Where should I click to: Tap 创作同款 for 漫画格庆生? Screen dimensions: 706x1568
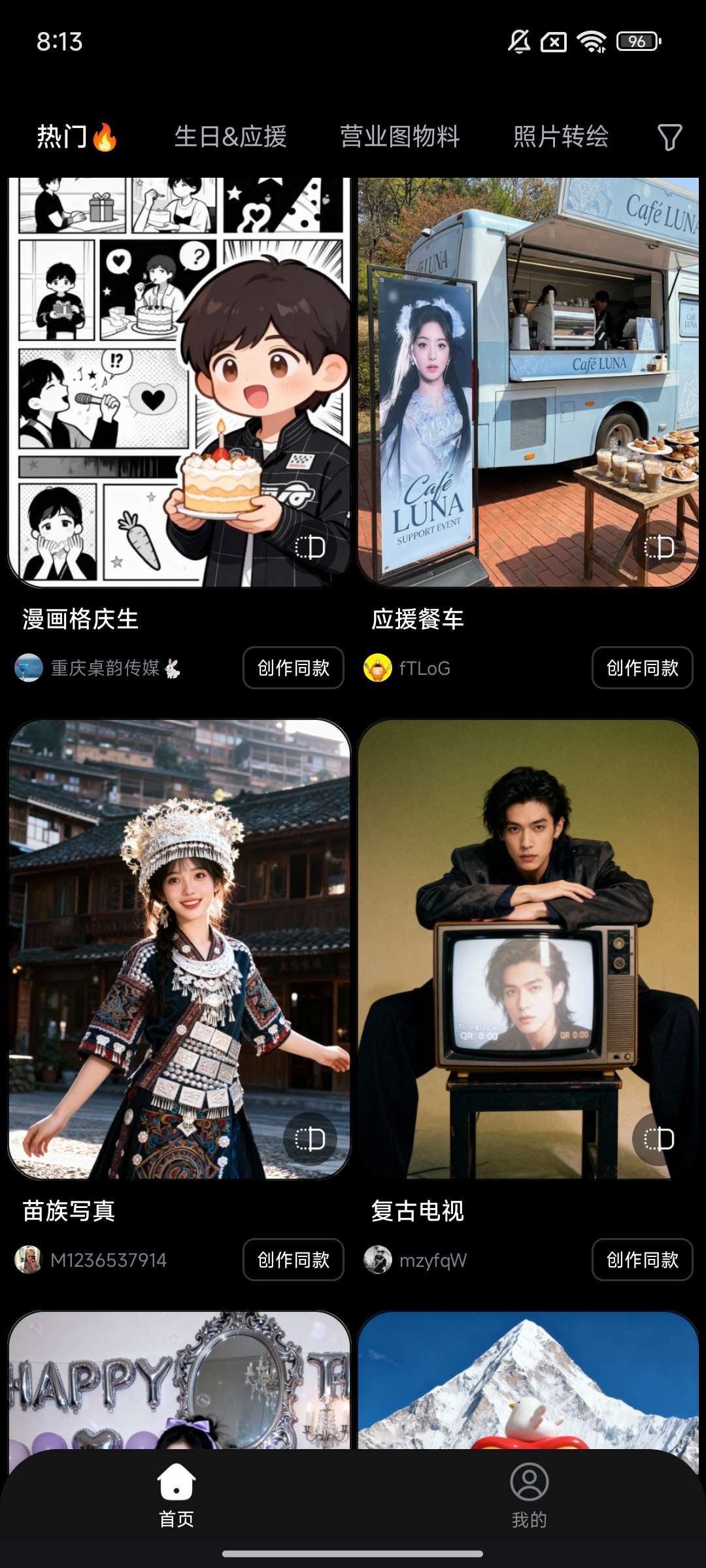pos(294,668)
